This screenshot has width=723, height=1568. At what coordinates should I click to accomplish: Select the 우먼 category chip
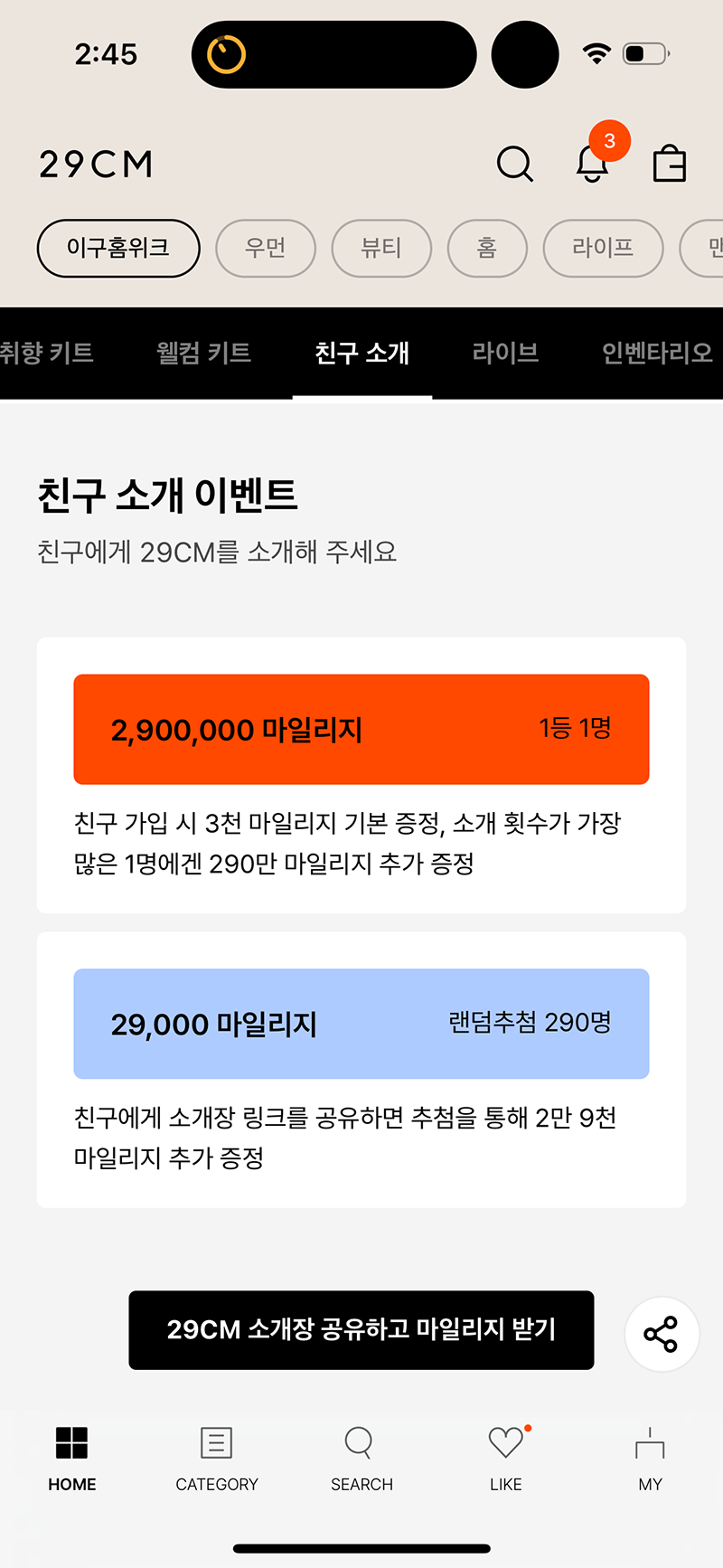[x=266, y=248]
